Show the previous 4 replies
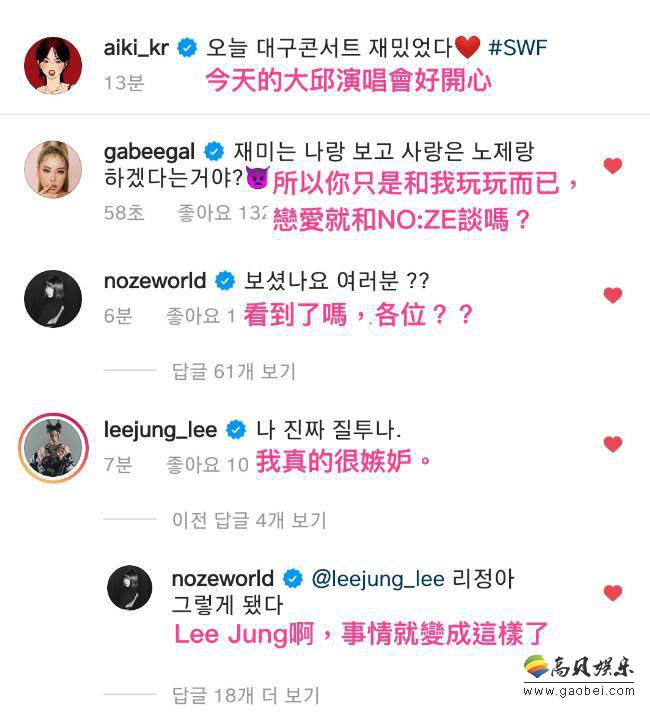The image size is (650, 714). tap(262, 521)
